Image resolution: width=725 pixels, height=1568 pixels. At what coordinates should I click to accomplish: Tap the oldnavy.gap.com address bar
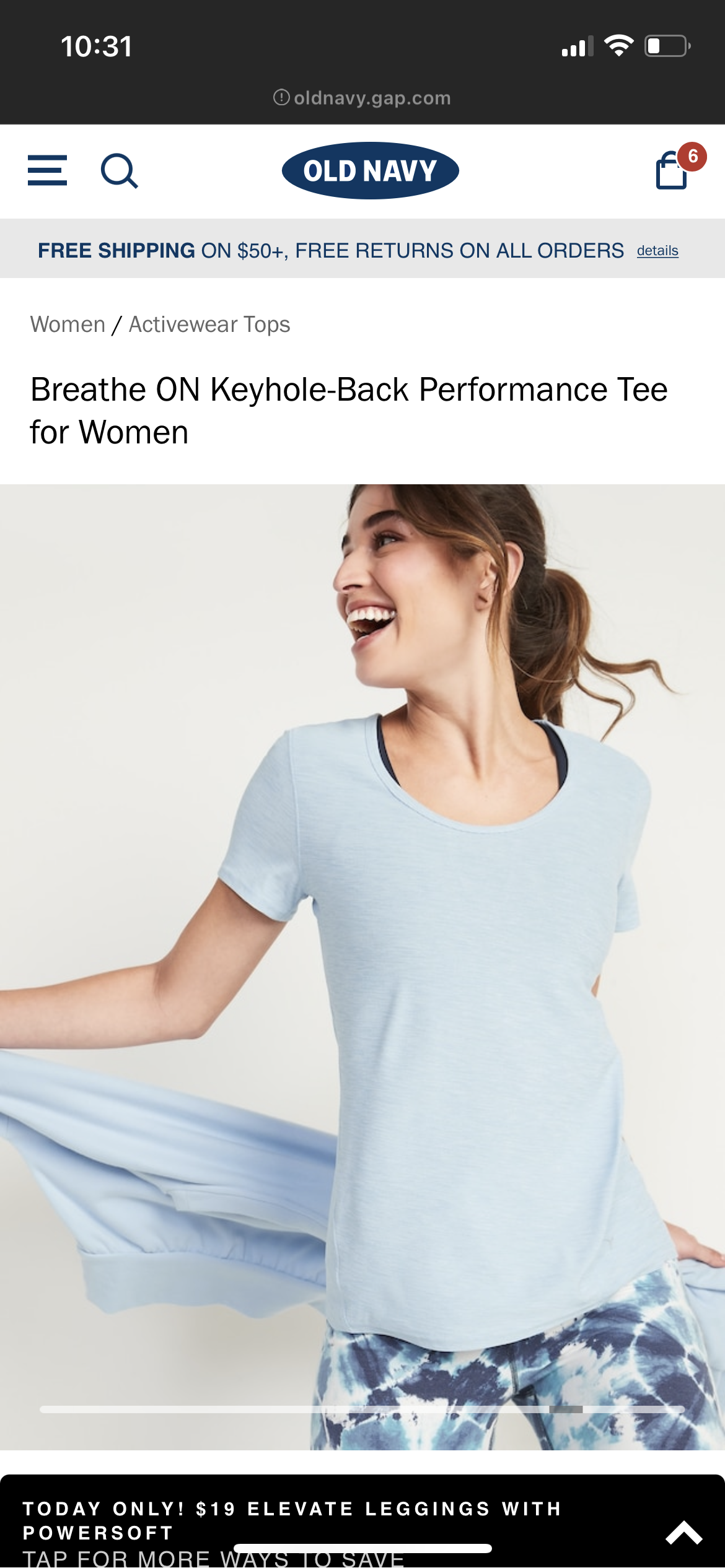tap(362, 98)
